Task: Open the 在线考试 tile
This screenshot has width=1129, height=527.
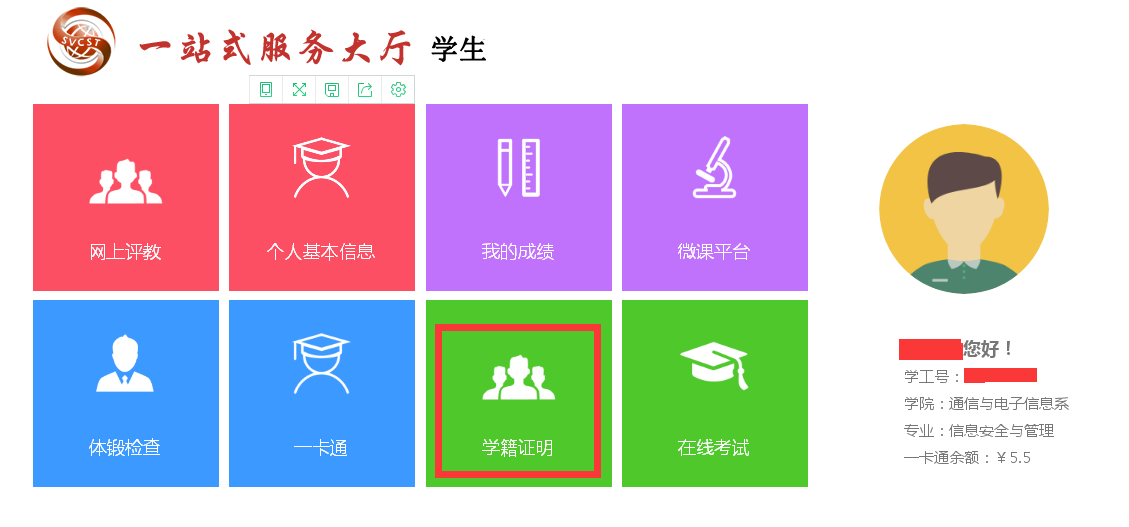Action: click(714, 394)
